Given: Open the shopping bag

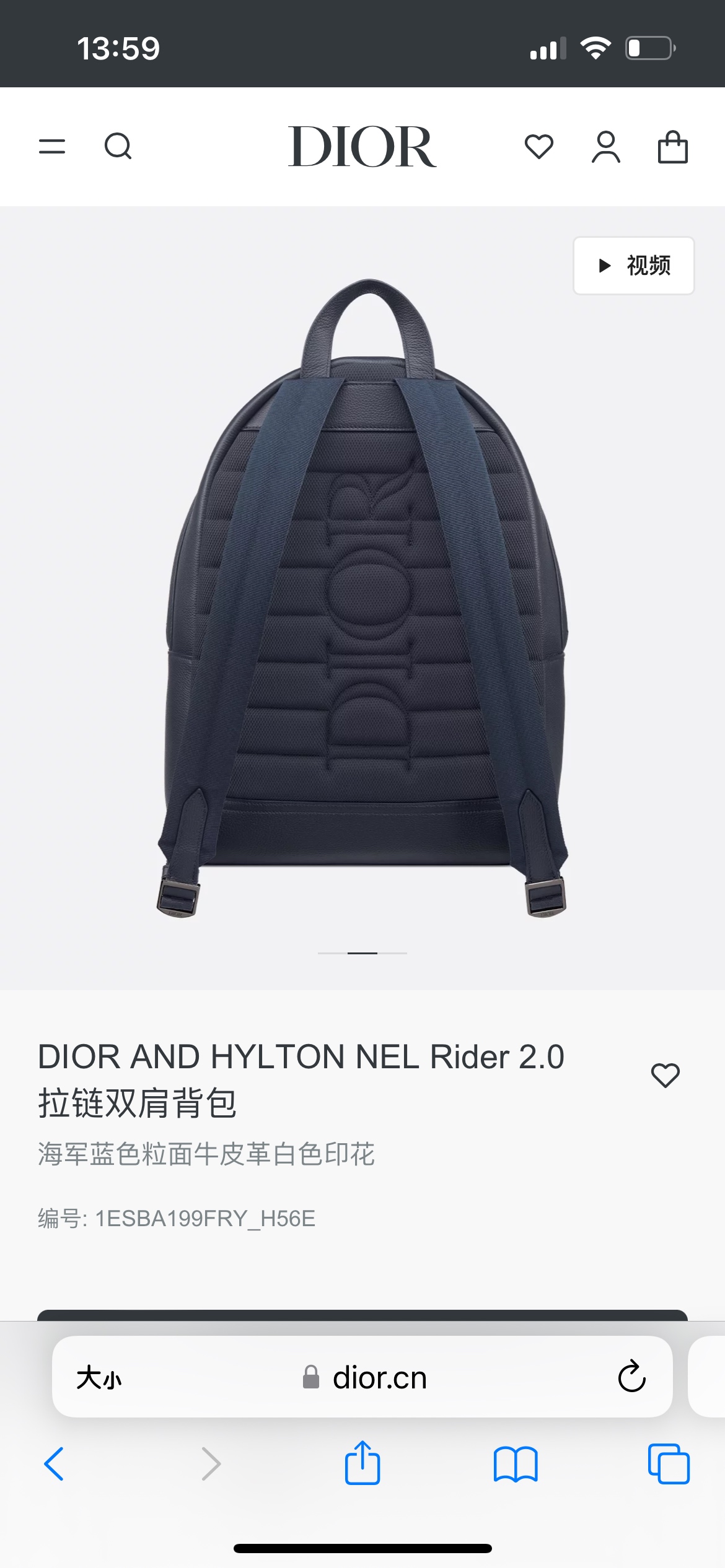Looking at the screenshot, I should (x=672, y=147).
